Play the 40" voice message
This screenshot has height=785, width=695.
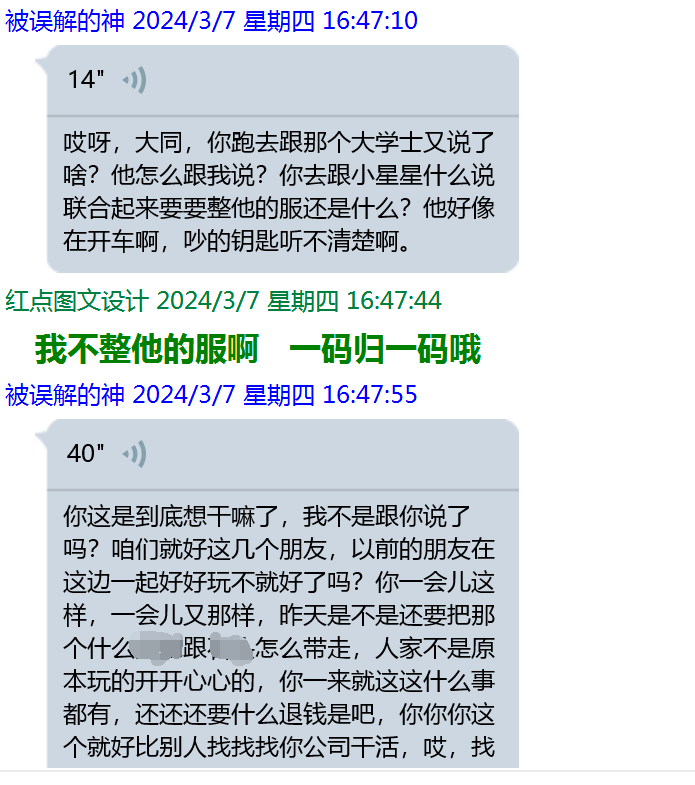click(x=134, y=454)
